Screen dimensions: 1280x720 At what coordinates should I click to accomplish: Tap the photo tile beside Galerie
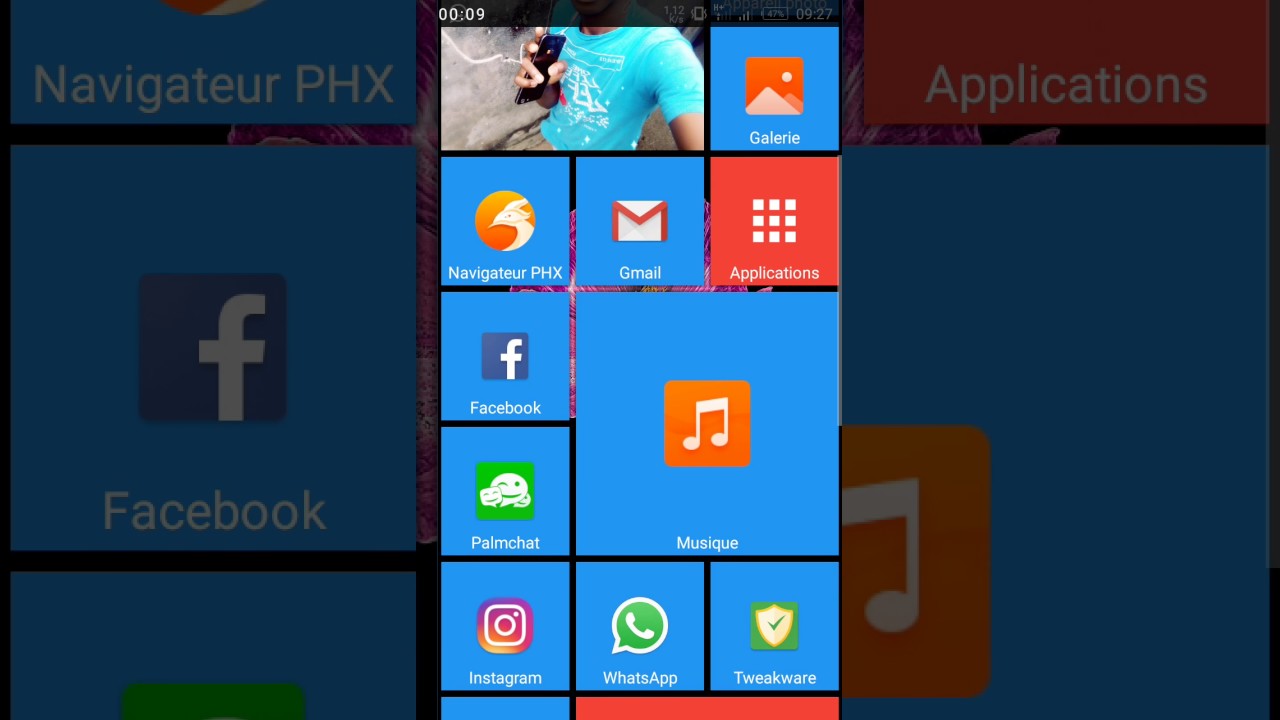click(572, 90)
